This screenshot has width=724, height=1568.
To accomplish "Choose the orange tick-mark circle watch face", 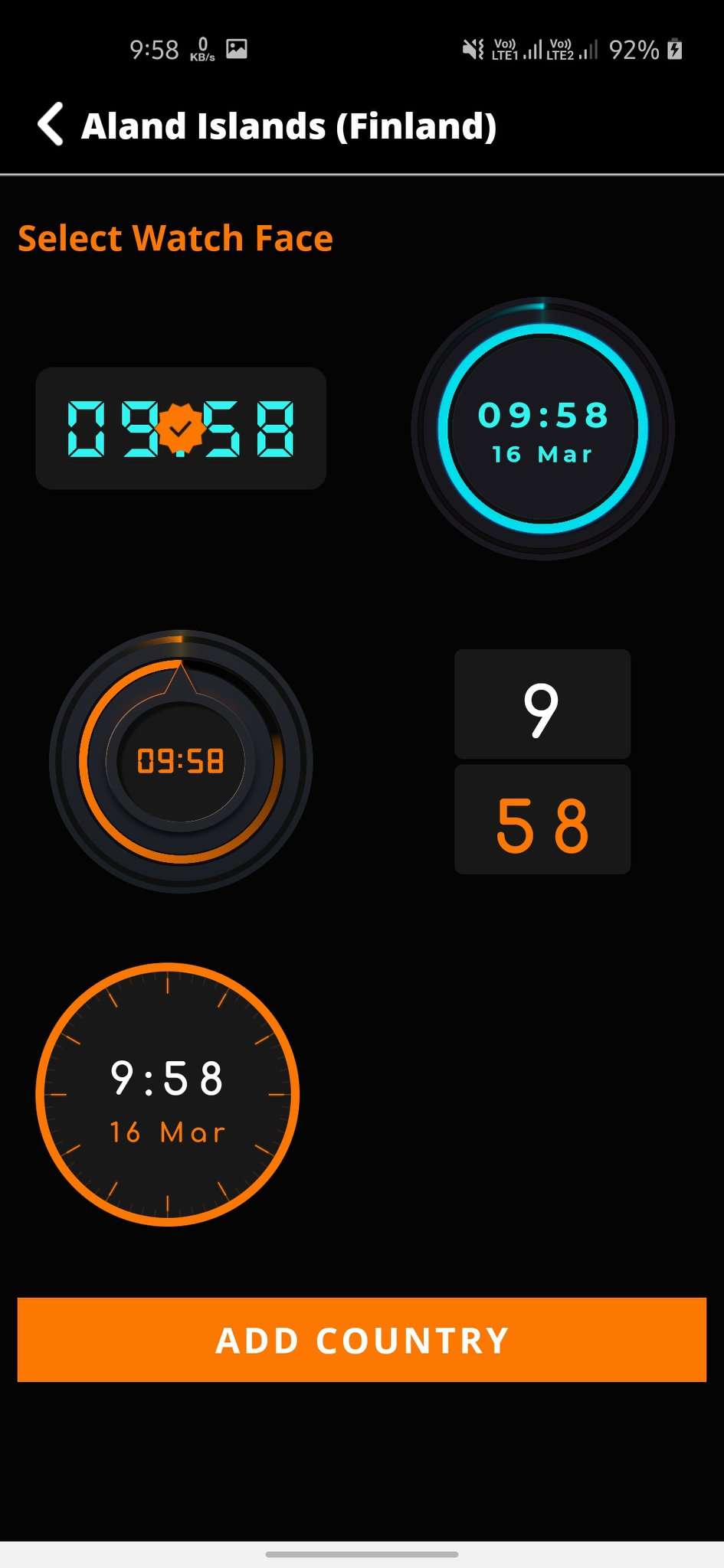I will [168, 1094].
